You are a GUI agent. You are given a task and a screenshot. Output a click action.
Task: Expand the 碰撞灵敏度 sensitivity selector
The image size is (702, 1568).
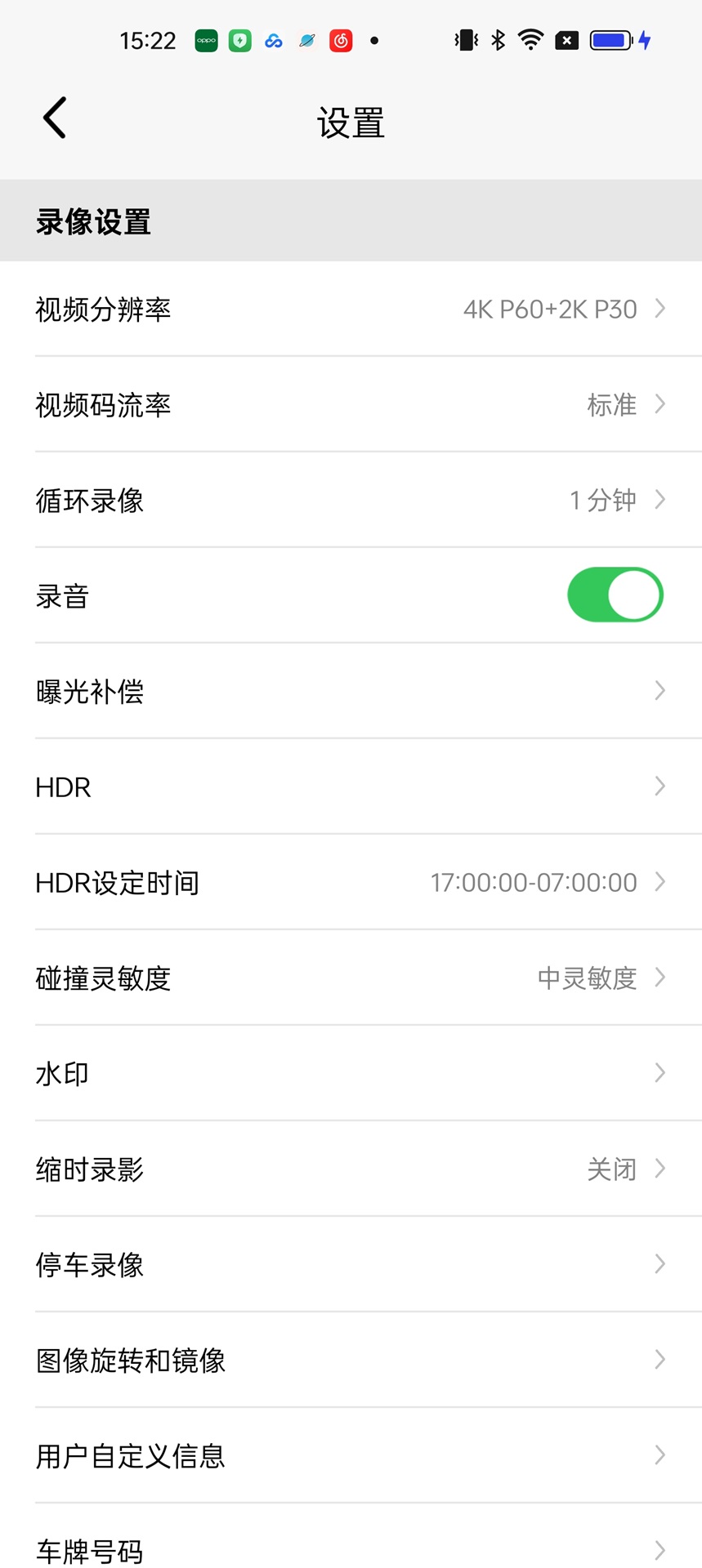point(351,978)
